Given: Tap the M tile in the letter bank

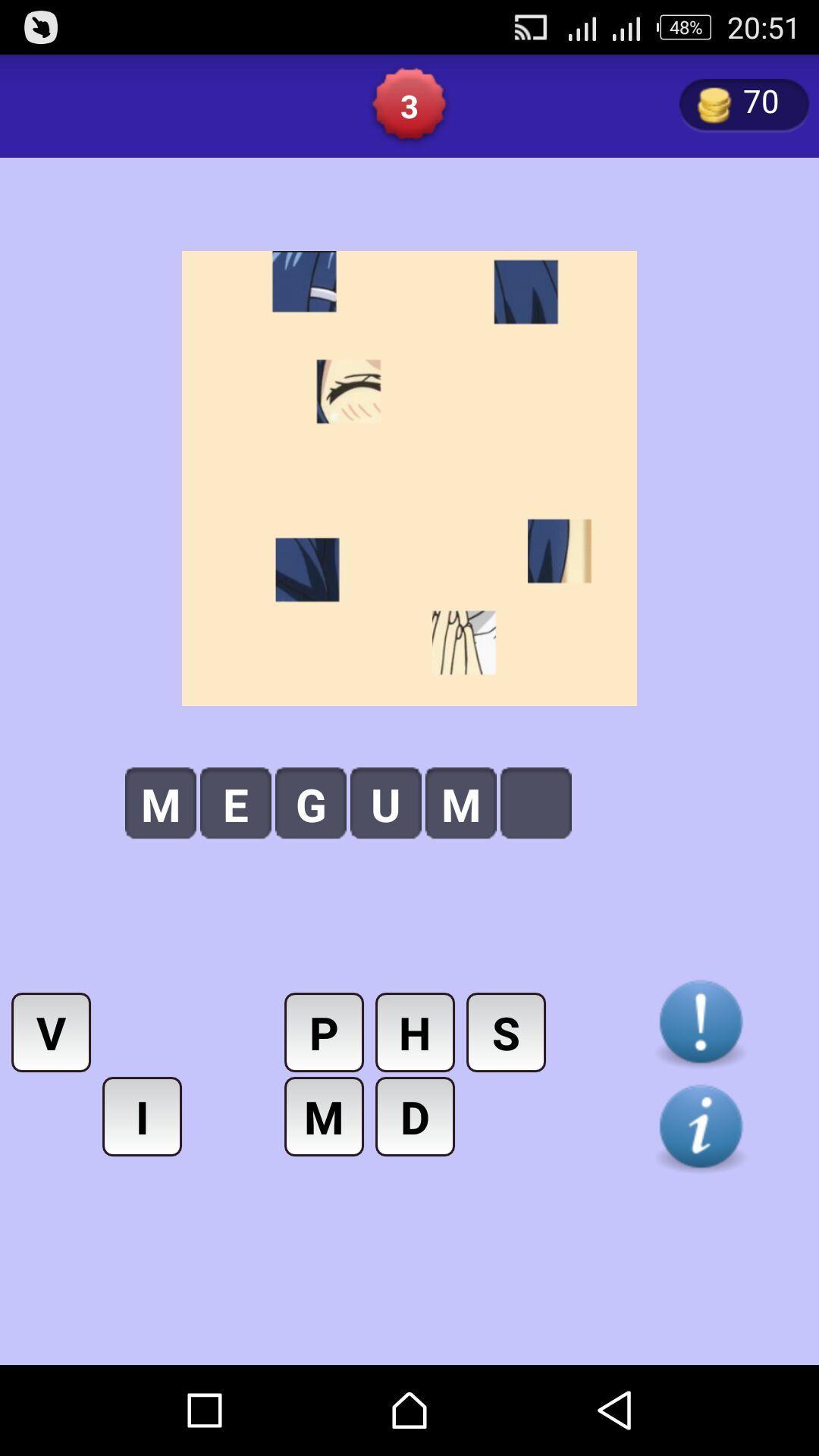Looking at the screenshot, I should 324,1116.
